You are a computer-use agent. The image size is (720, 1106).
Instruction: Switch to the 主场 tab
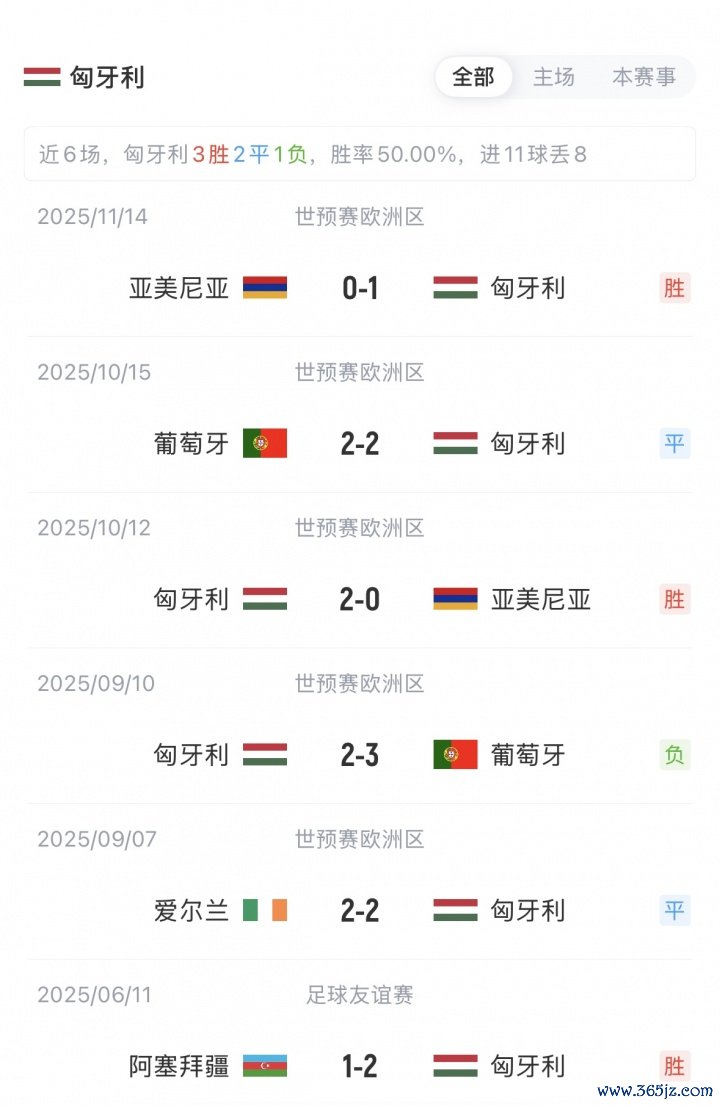pyautogui.click(x=553, y=77)
